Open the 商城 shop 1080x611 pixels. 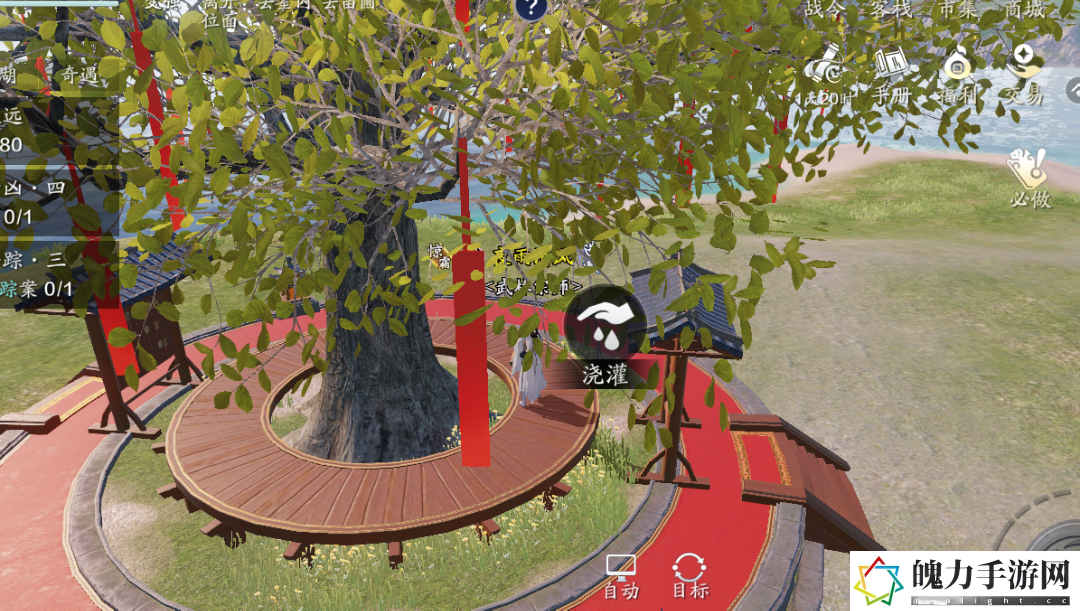1024,9
